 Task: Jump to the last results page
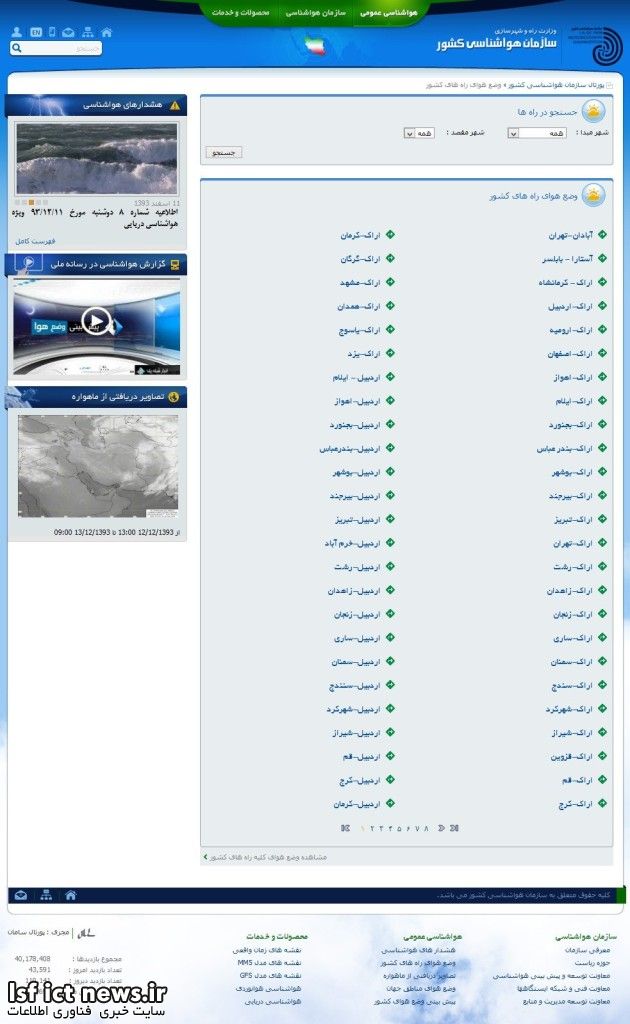pyautogui.click(x=454, y=828)
